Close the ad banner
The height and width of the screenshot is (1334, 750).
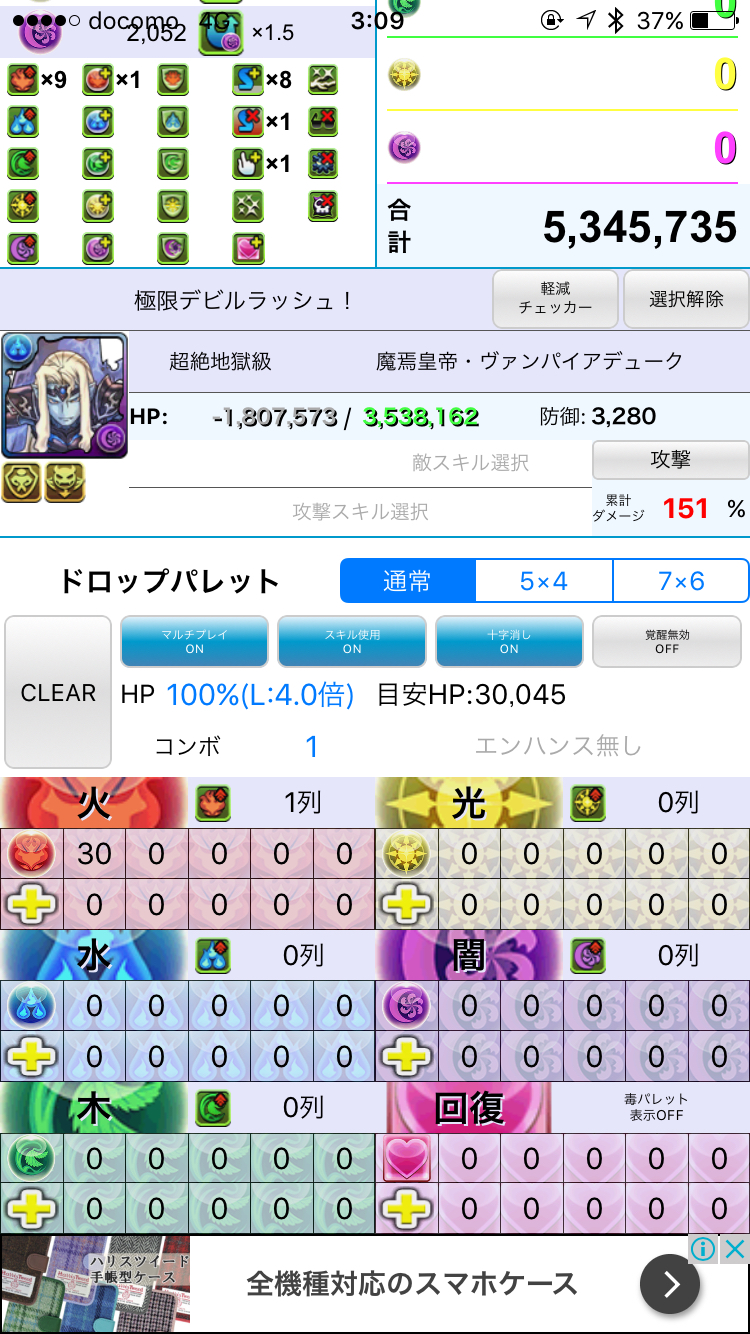(735, 1248)
